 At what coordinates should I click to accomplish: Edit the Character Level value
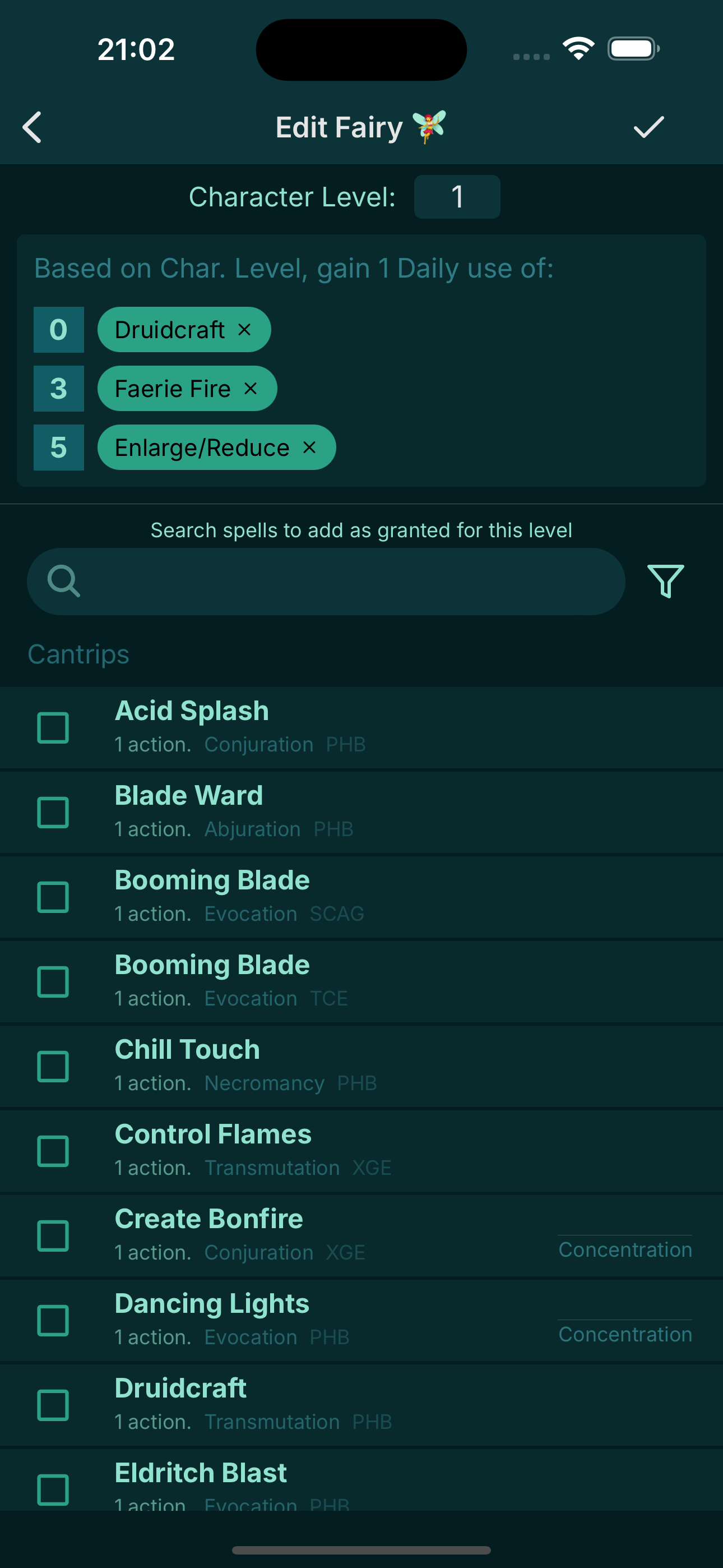coord(457,197)
